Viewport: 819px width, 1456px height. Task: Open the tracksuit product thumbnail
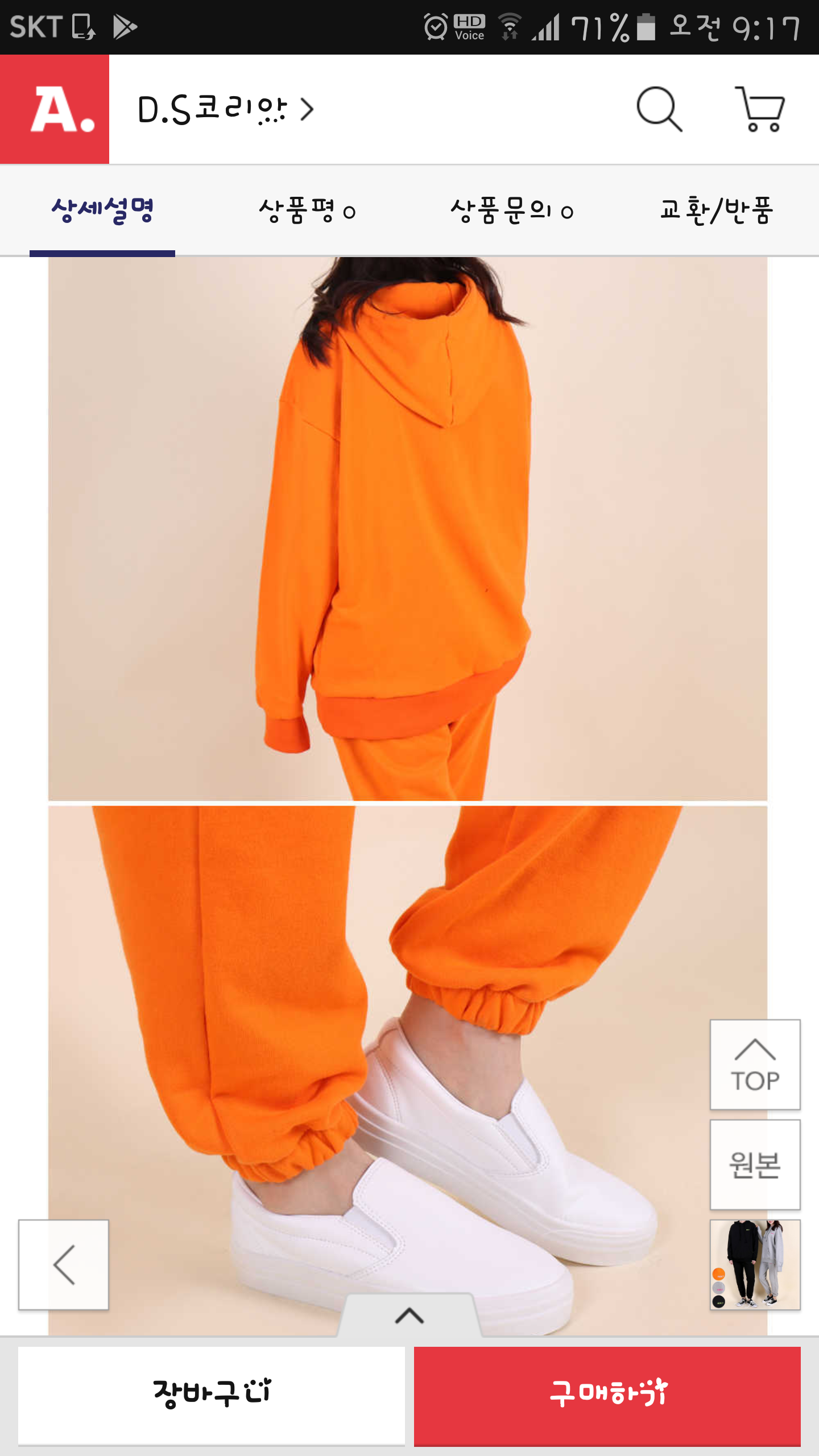755,1264
